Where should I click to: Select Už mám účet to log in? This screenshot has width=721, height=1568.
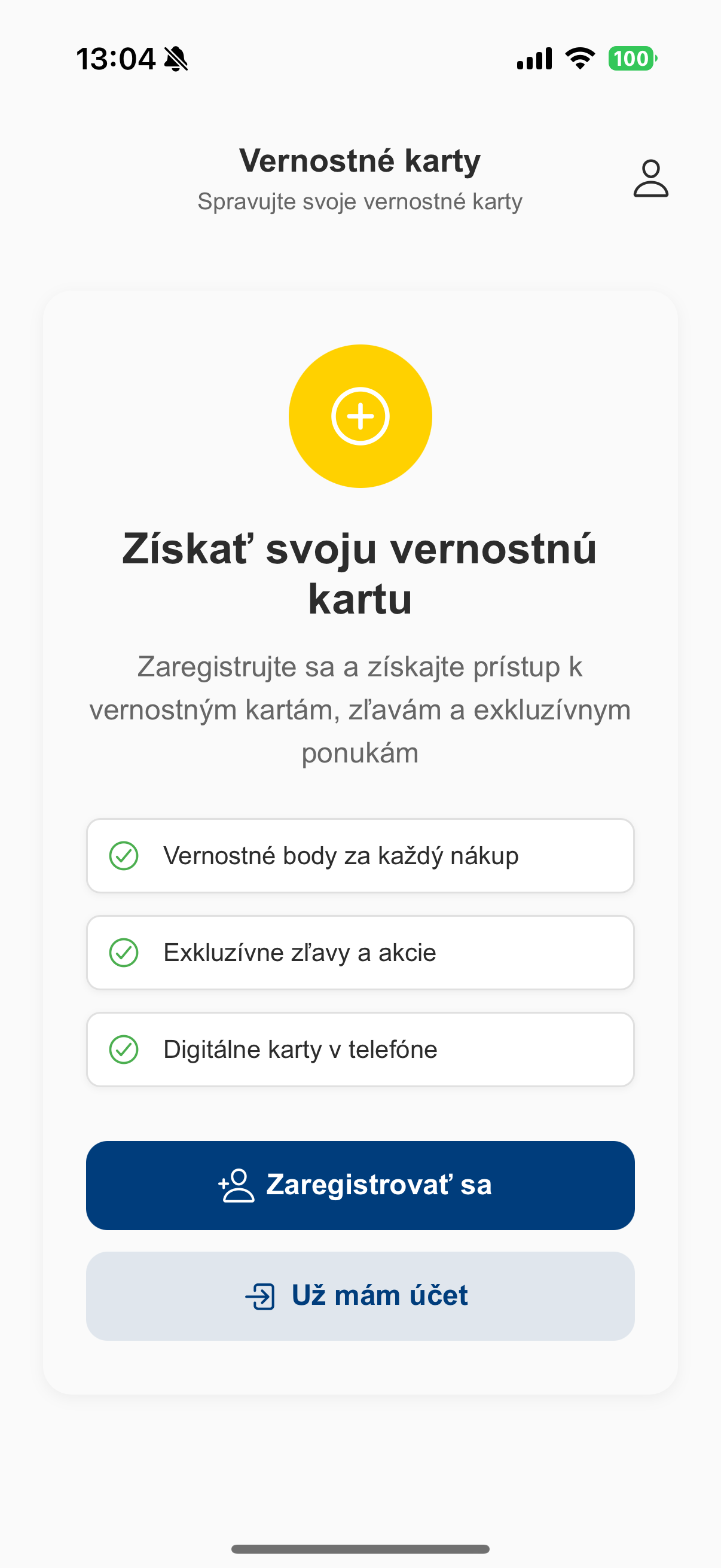pyautogui.click(x=360, y=1295)
